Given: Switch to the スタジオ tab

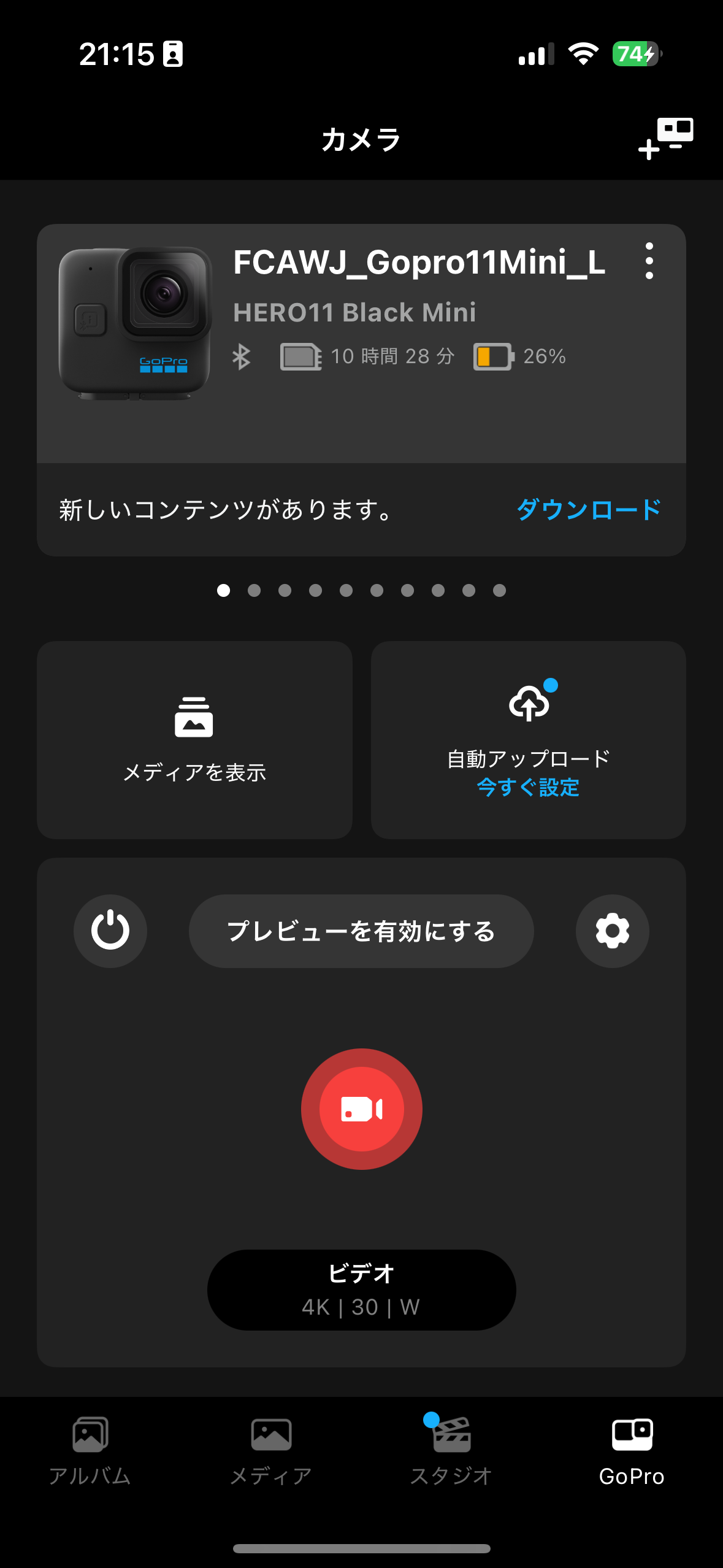Looking at the screenshot, I should click(x=451, y=1451).
